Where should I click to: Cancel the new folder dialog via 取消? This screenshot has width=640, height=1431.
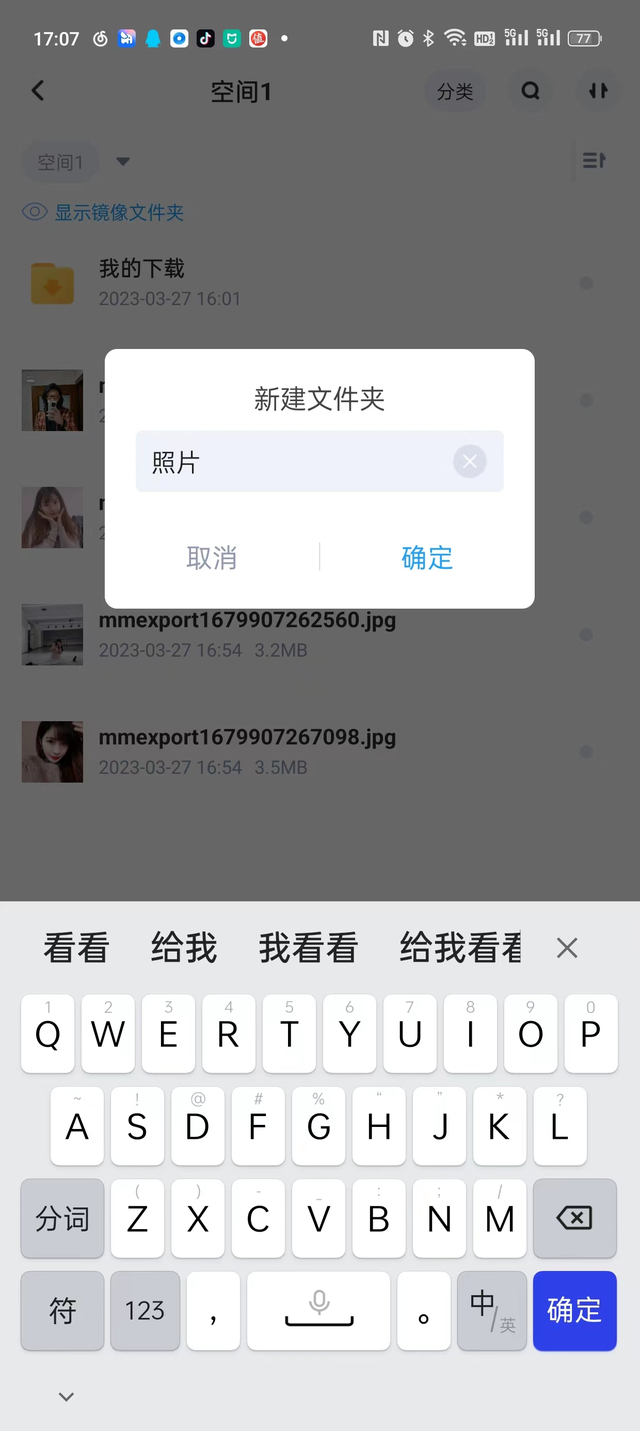point(211,557)
